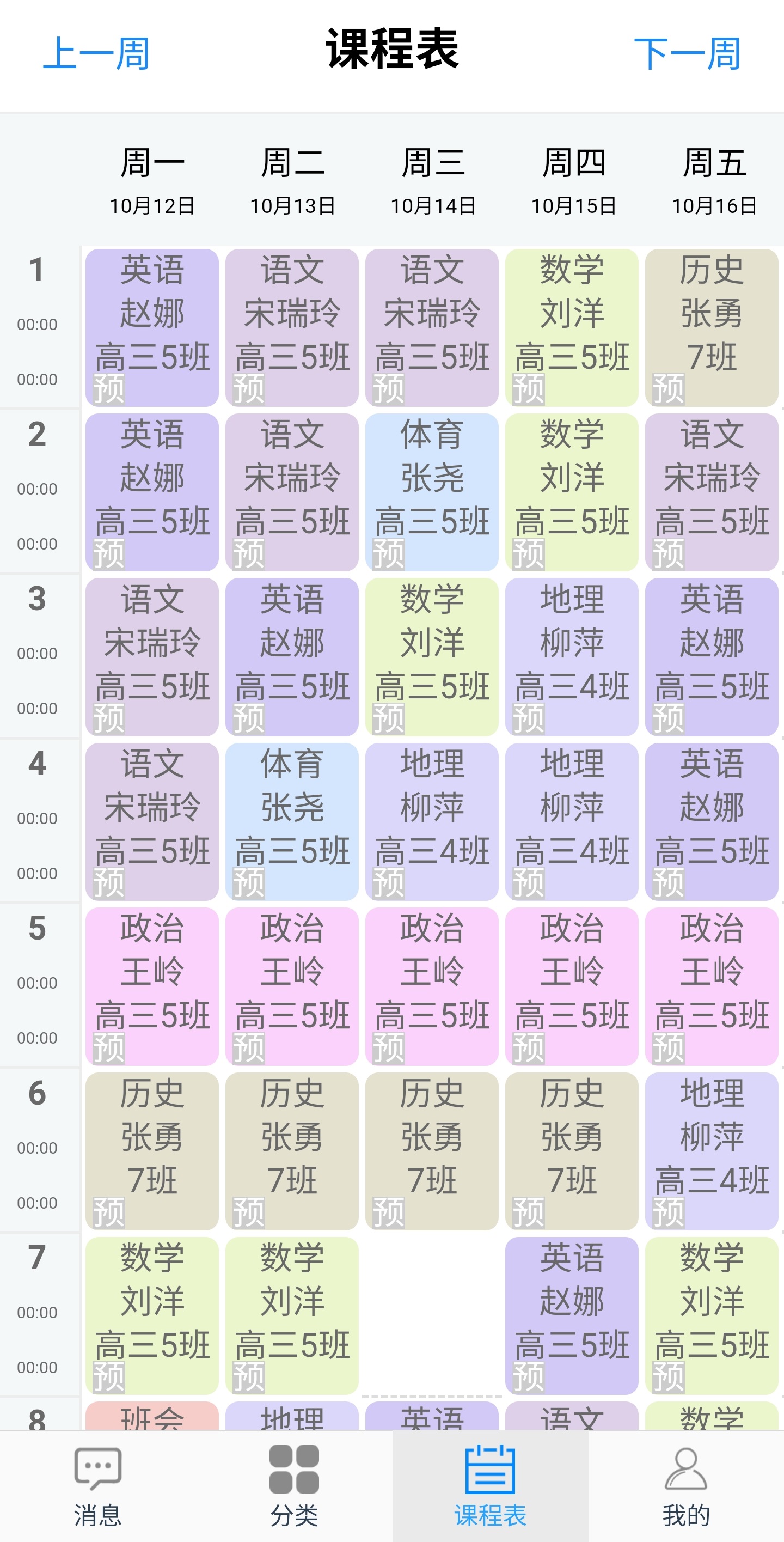This screenshot has width=784, height=1542.
Task: Open Friday period 1 历史 张勇 card
Action: click(712, 327)
